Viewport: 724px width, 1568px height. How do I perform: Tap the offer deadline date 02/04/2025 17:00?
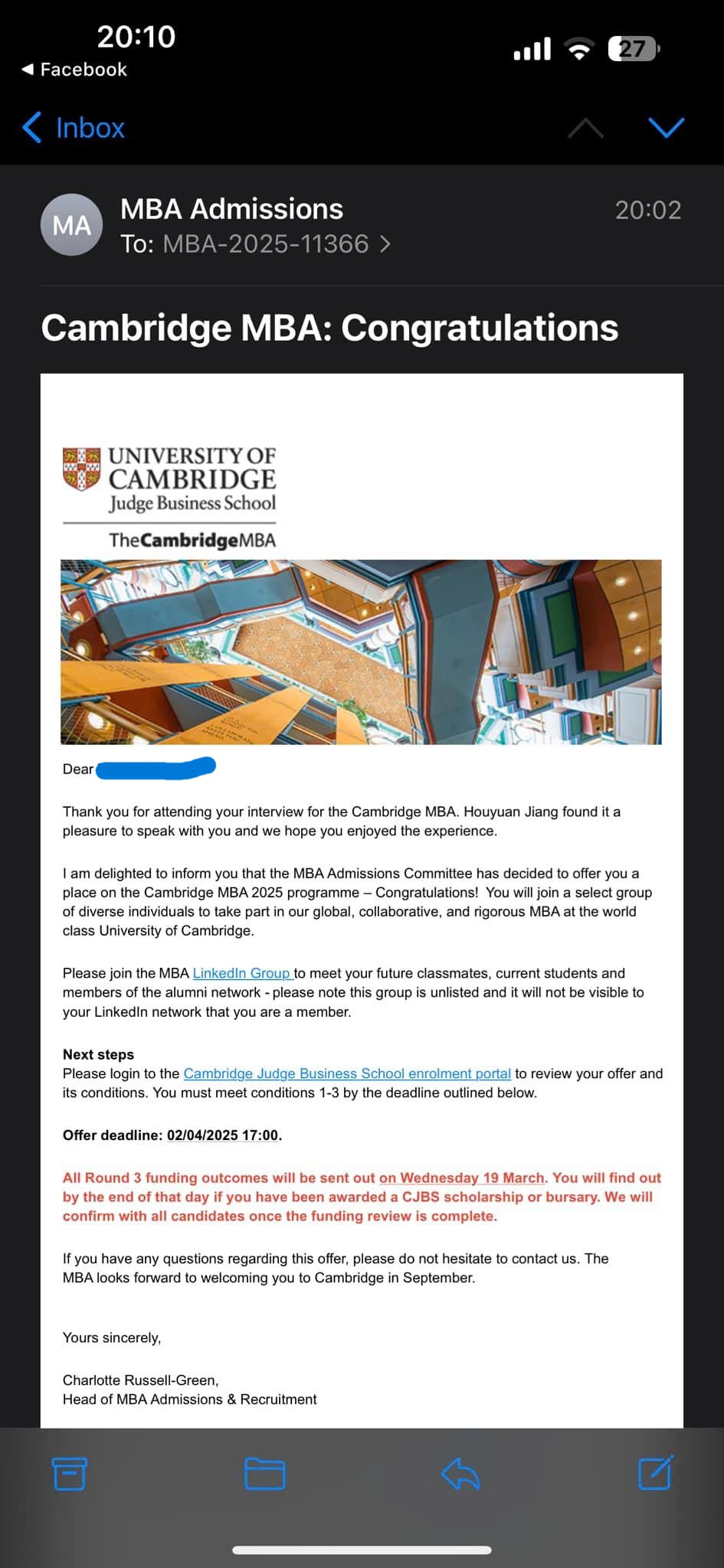click(x=222, y=1135)
